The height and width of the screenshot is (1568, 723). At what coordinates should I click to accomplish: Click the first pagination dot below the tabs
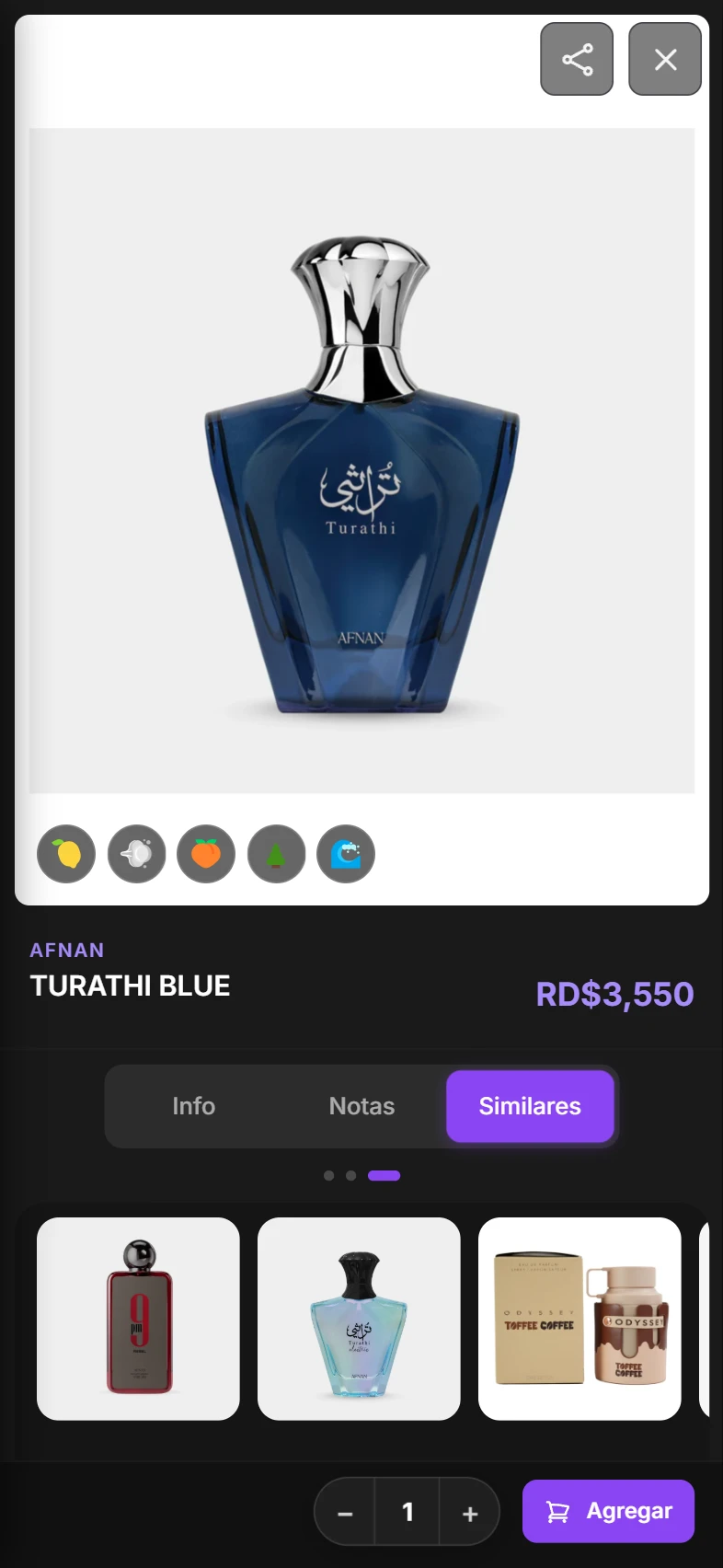tap(328, 1175)
